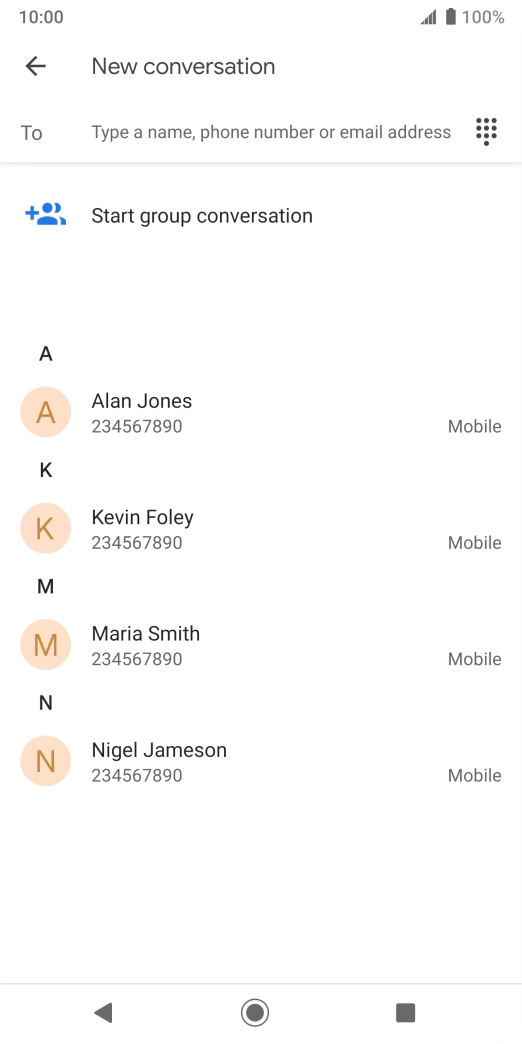This screenshot has height=1044, width=522.
Task: Tap the recipient To field
Action: (x=271, y=132)
